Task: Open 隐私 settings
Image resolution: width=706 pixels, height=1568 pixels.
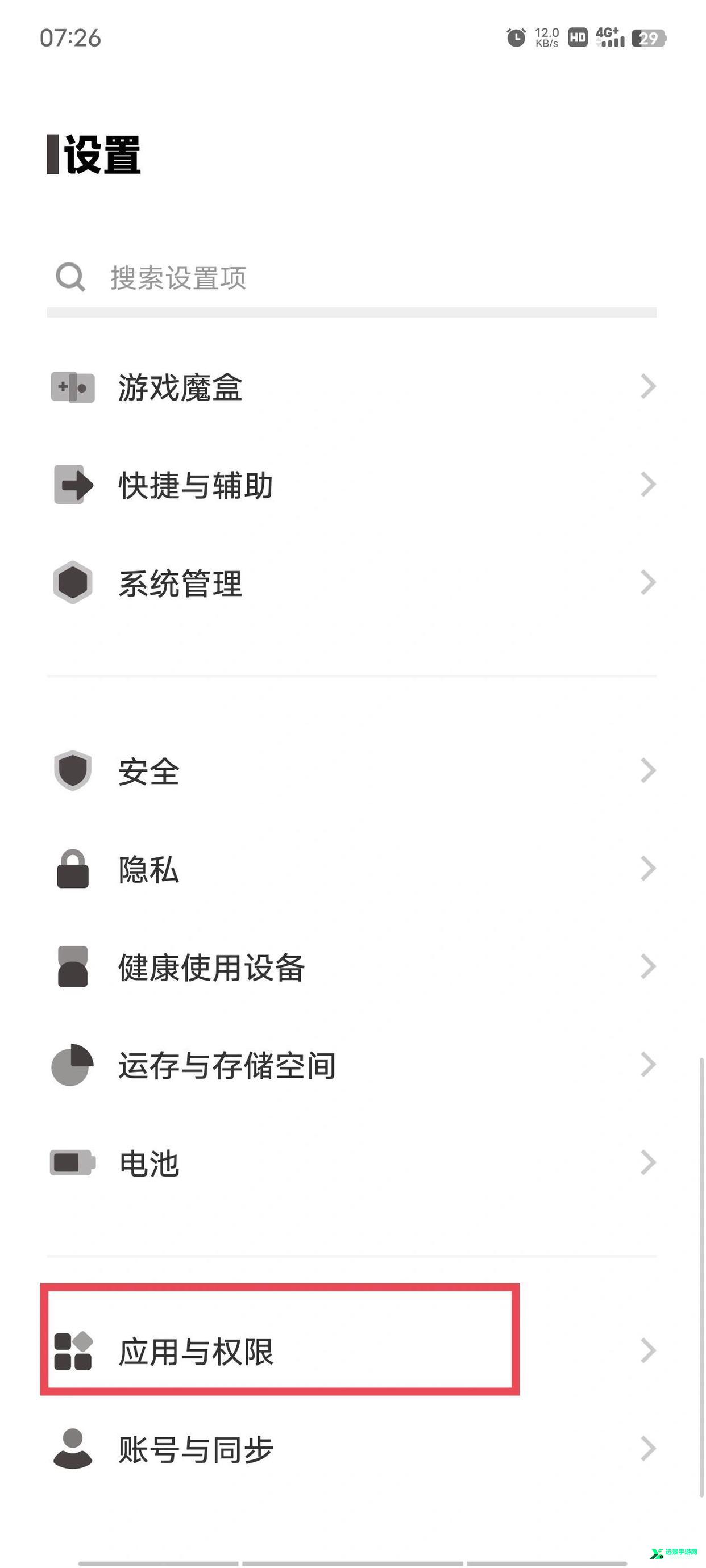Action: [x=351, y=869]
